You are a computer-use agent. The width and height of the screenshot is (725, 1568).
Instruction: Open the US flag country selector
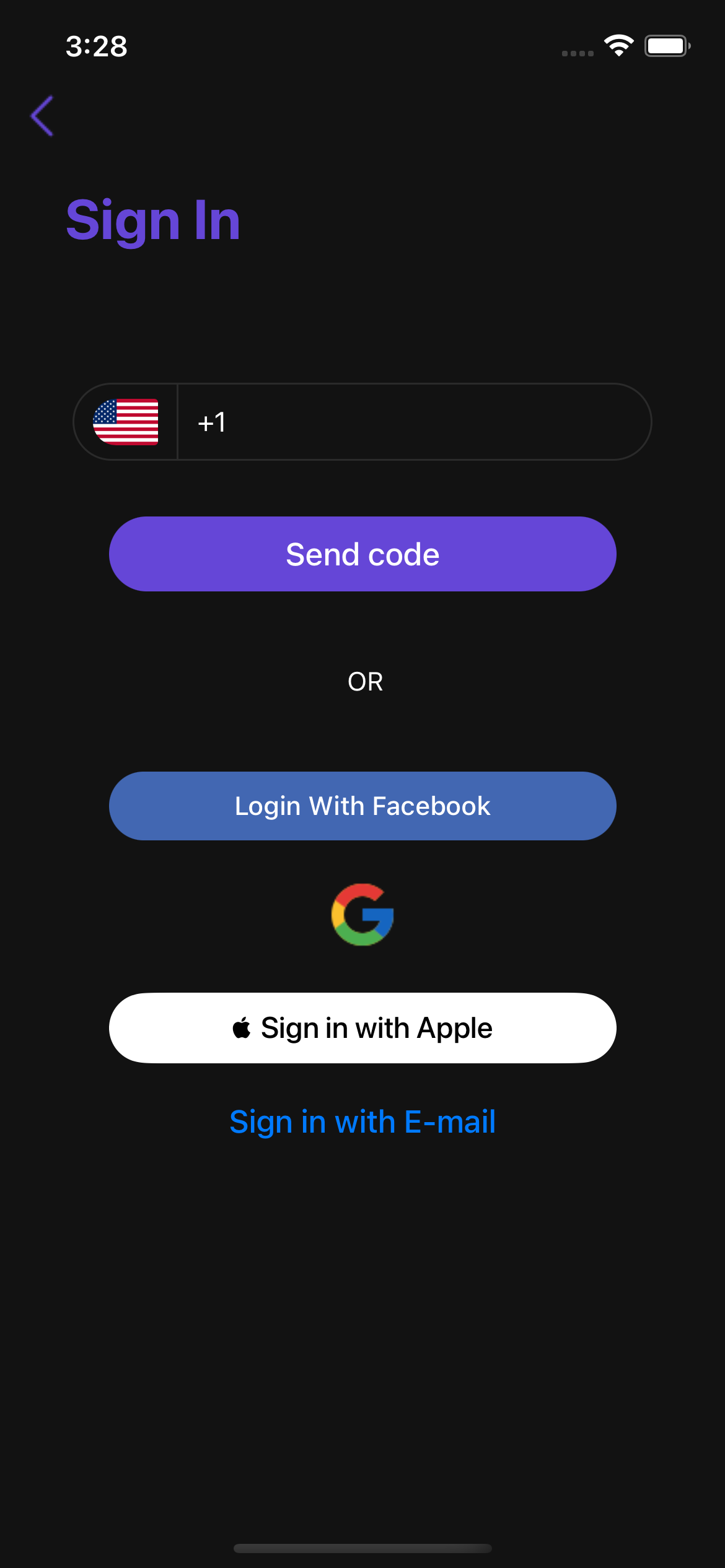tap(126, 422)
